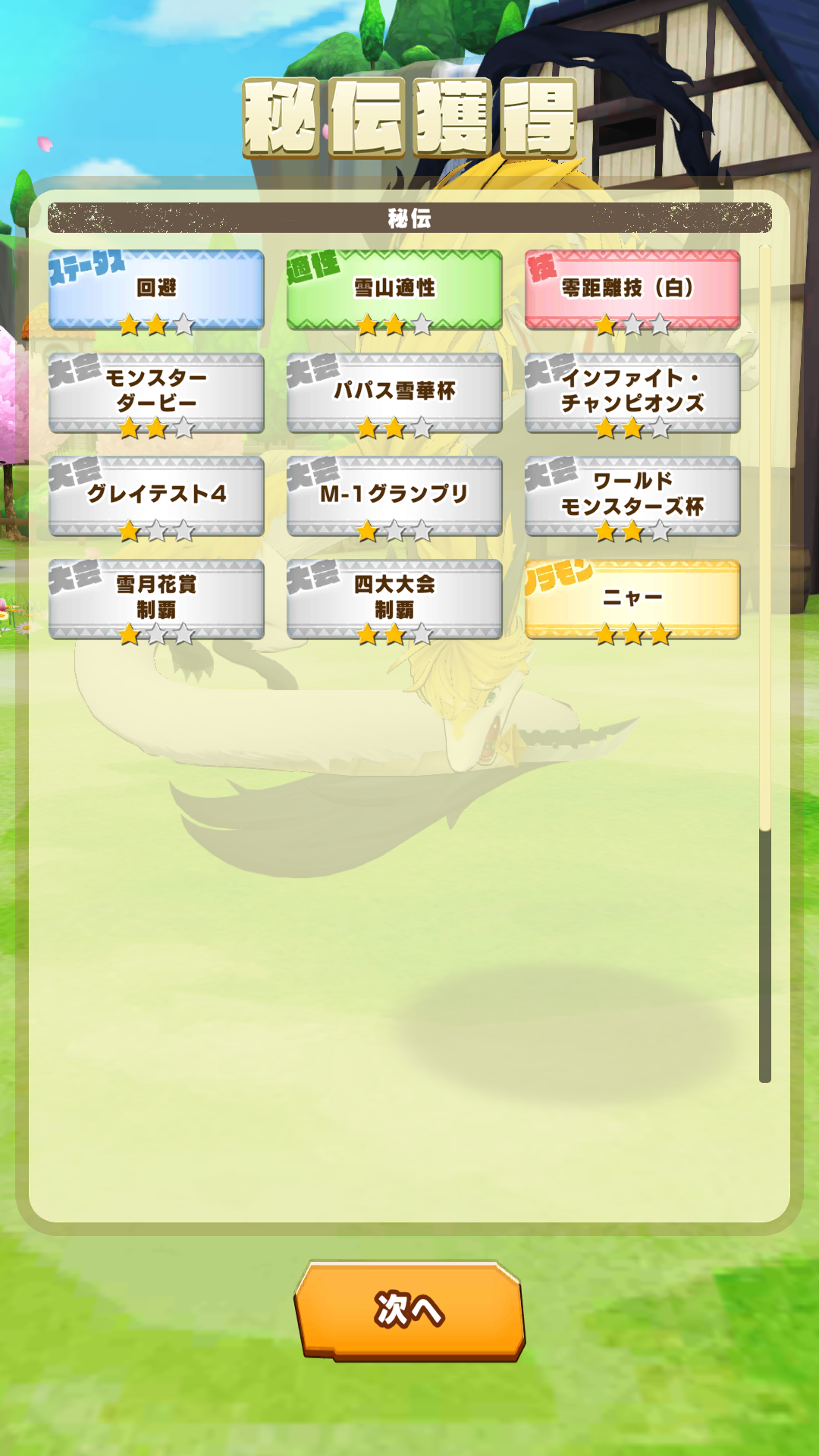
Task: Select the 雪山適性 aptitude card
Action: pos(394,290)
